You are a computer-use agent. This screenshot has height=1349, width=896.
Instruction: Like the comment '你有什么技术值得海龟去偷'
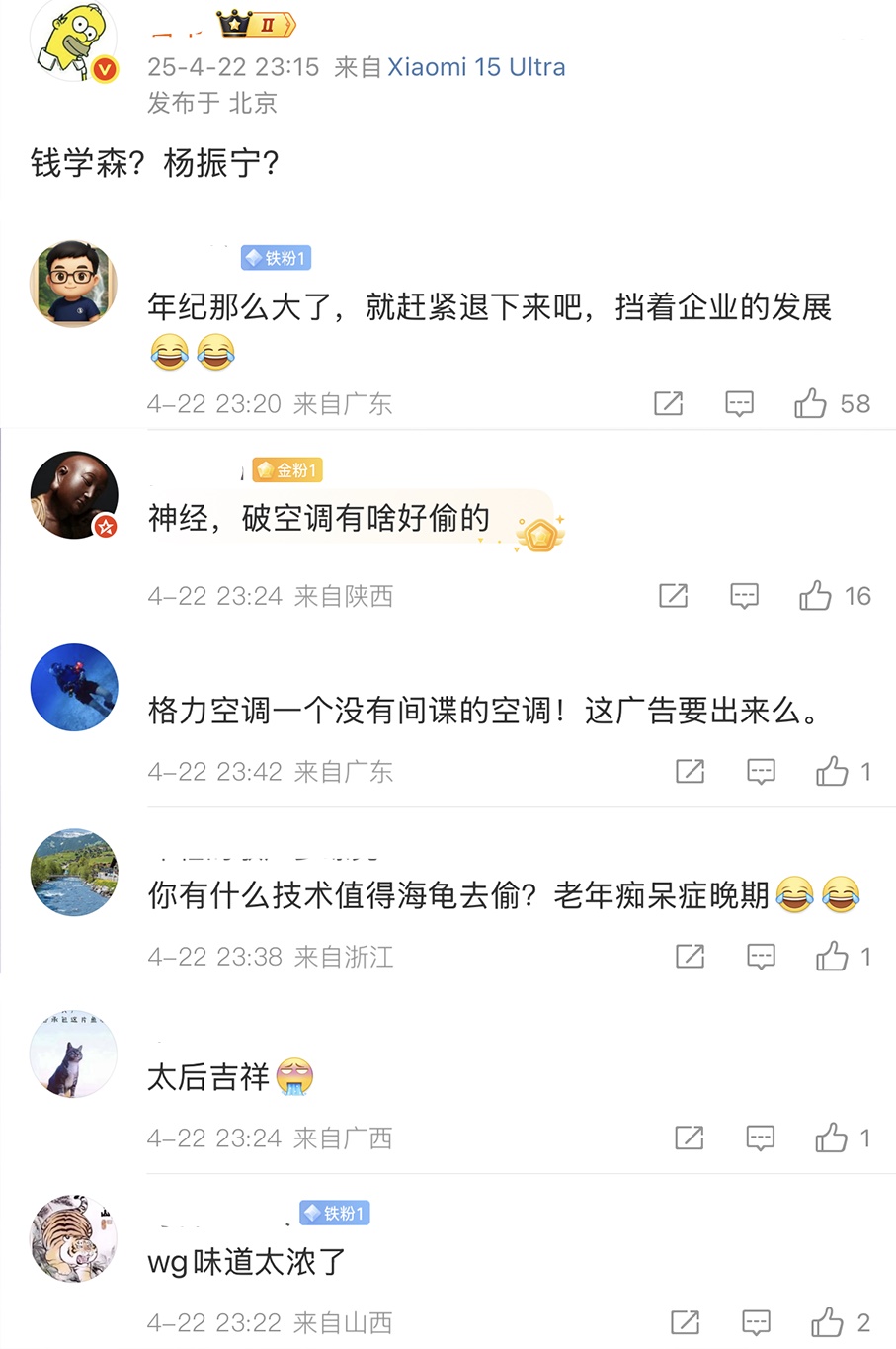coord(832,956)
